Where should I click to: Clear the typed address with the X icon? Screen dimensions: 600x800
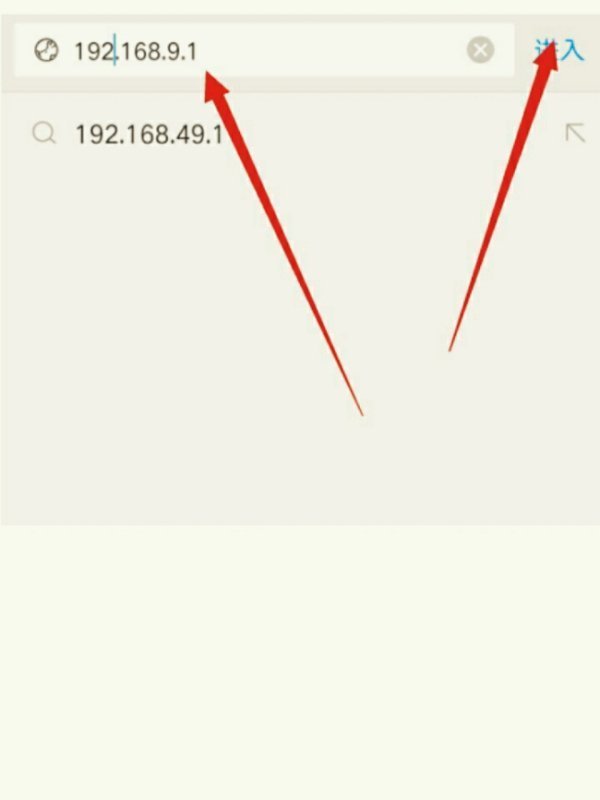point(480,50)
